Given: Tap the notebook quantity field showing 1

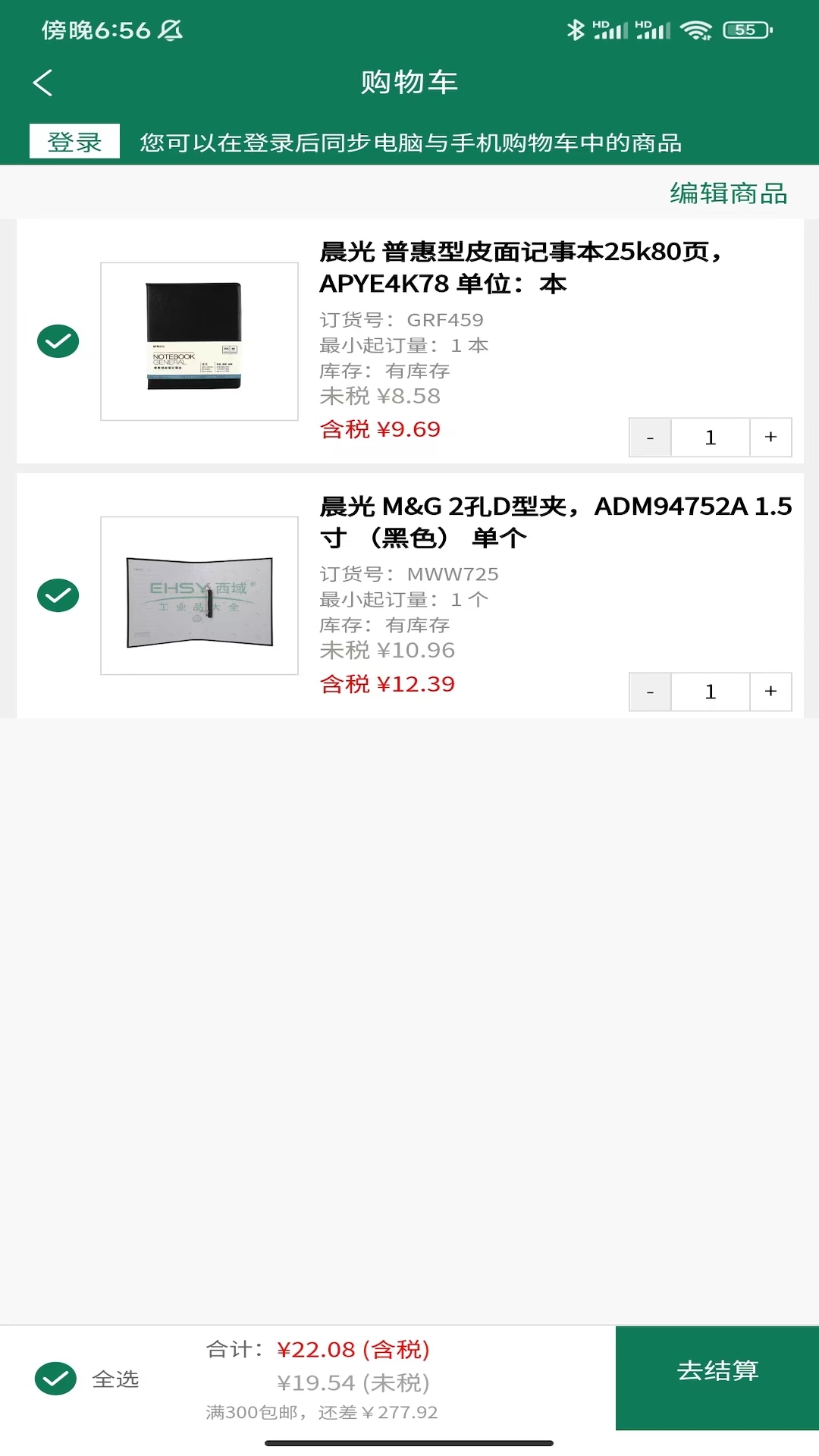Looking at the screenshot, I should [x=710, y=437].
